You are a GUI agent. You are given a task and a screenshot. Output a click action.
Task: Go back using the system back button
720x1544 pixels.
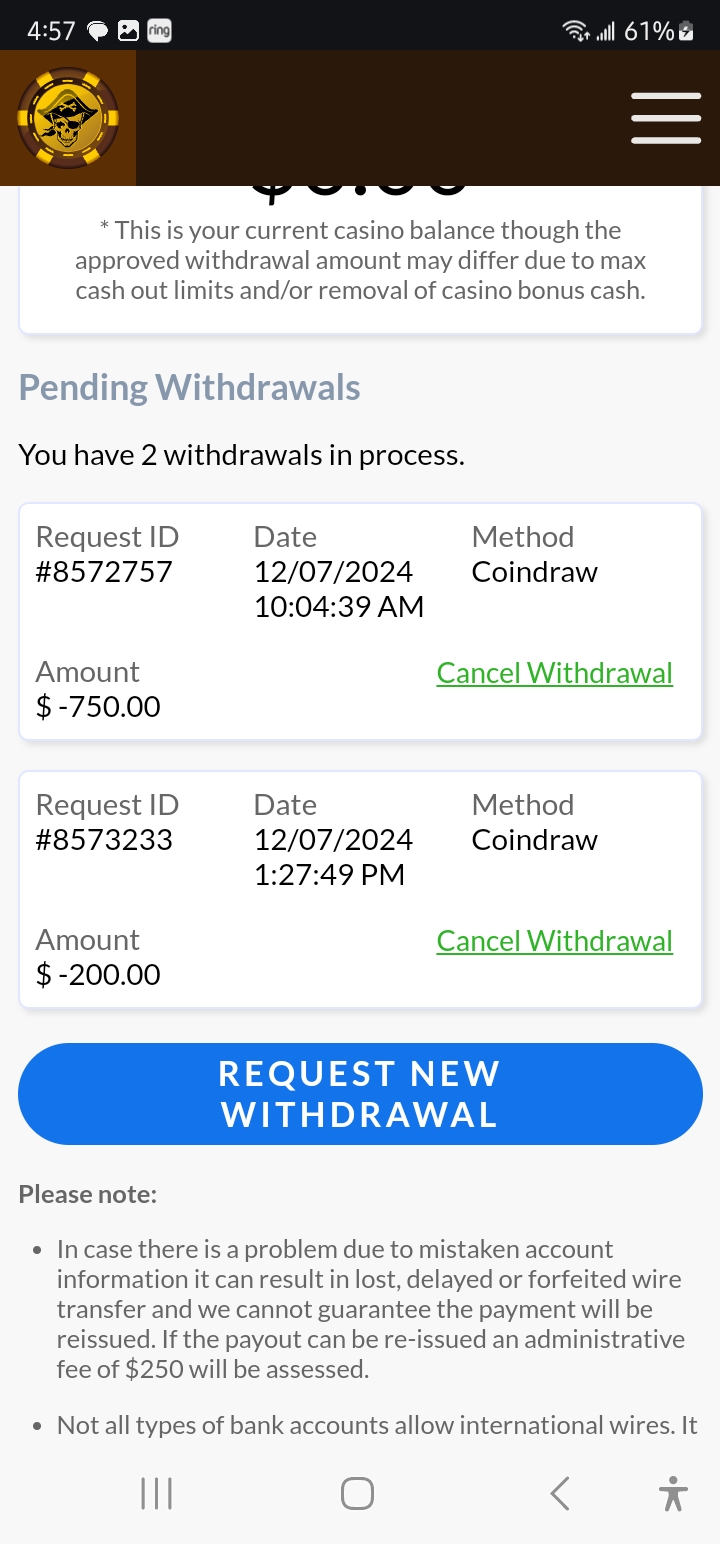tap(560, 1494)
